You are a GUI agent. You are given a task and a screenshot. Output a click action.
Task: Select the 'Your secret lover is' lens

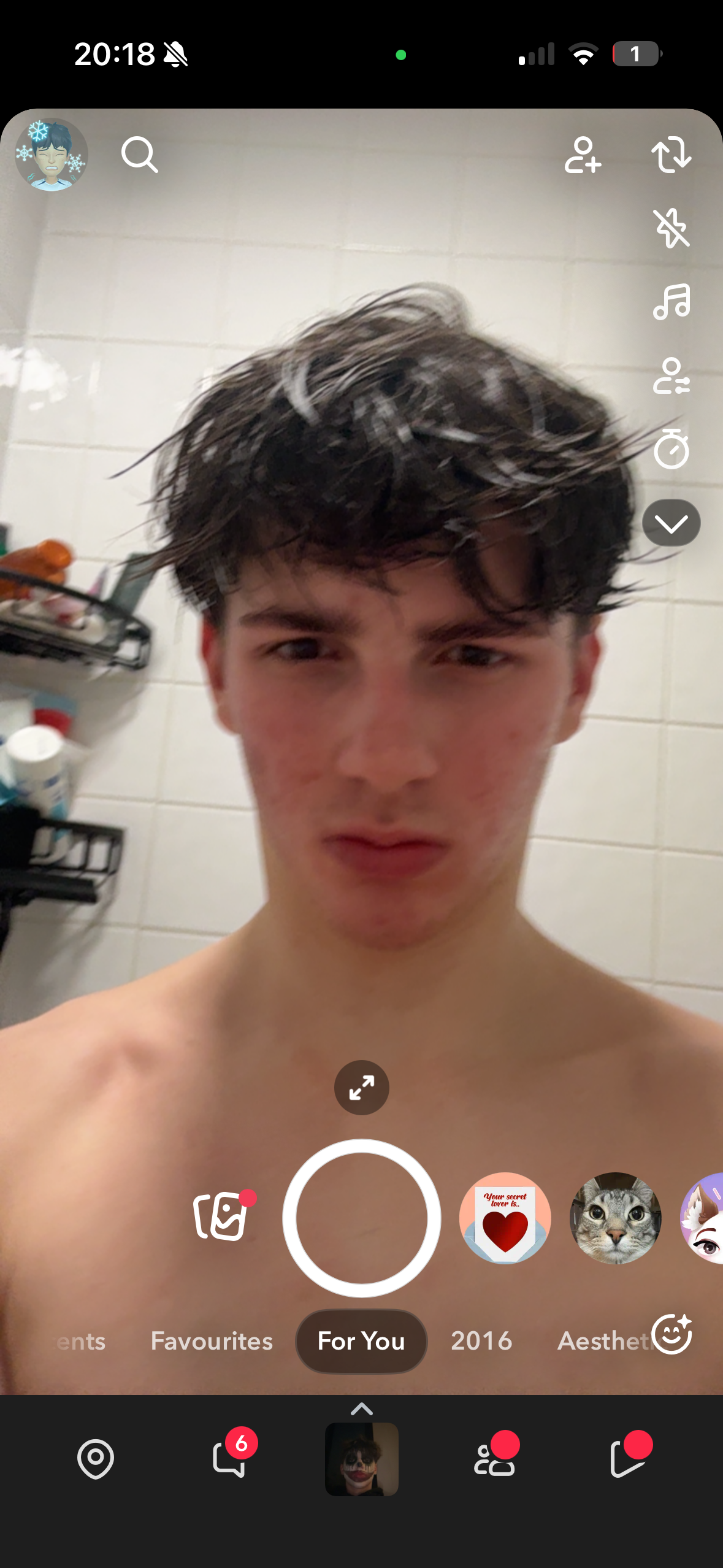pyautogui.click(x=505, y=1218)
